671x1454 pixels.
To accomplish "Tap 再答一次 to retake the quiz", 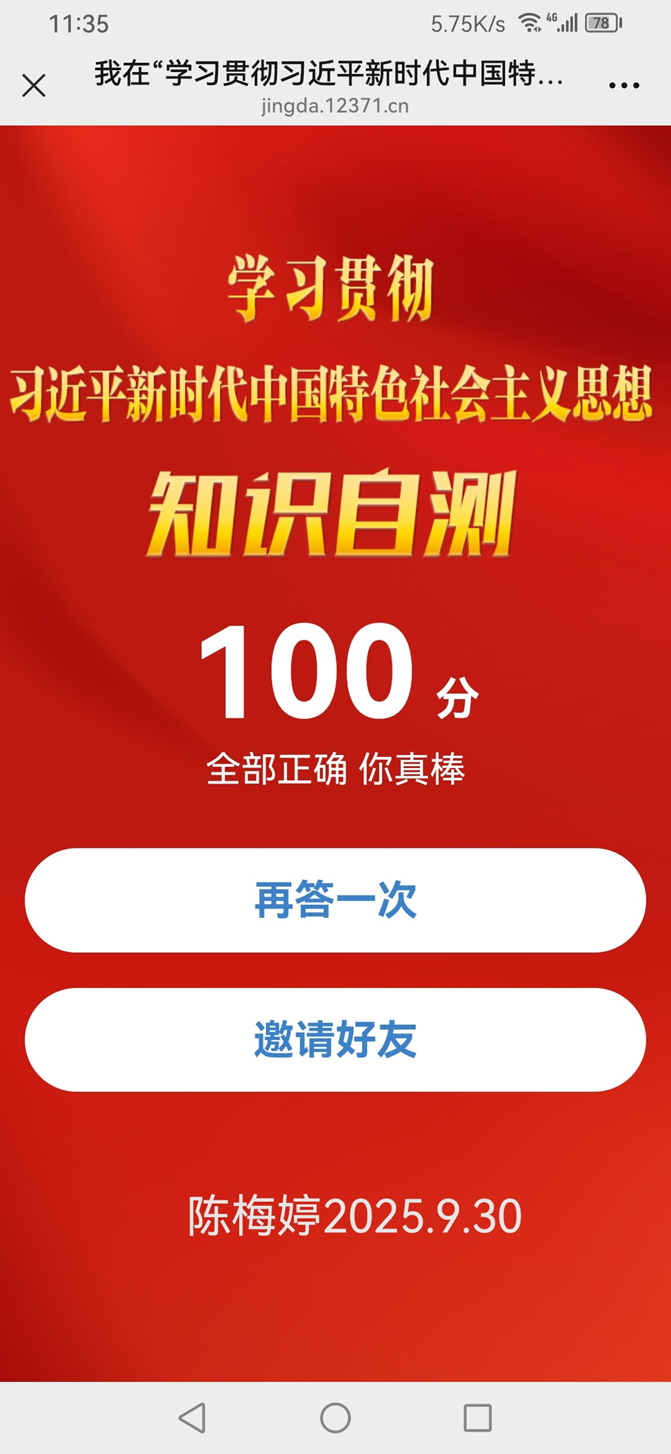I will click(x=335, y=900).
